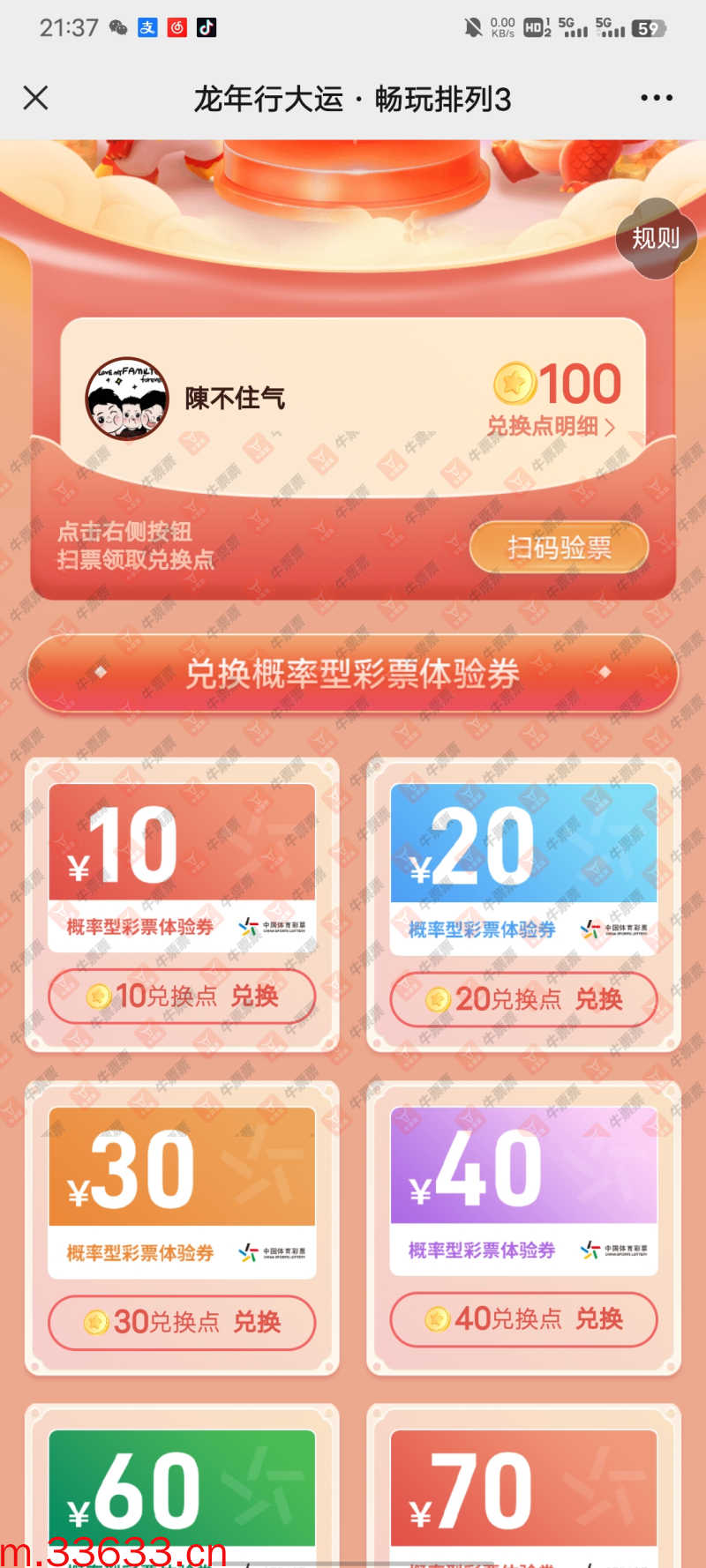Close the mini program page

click(x=35, y=98)
